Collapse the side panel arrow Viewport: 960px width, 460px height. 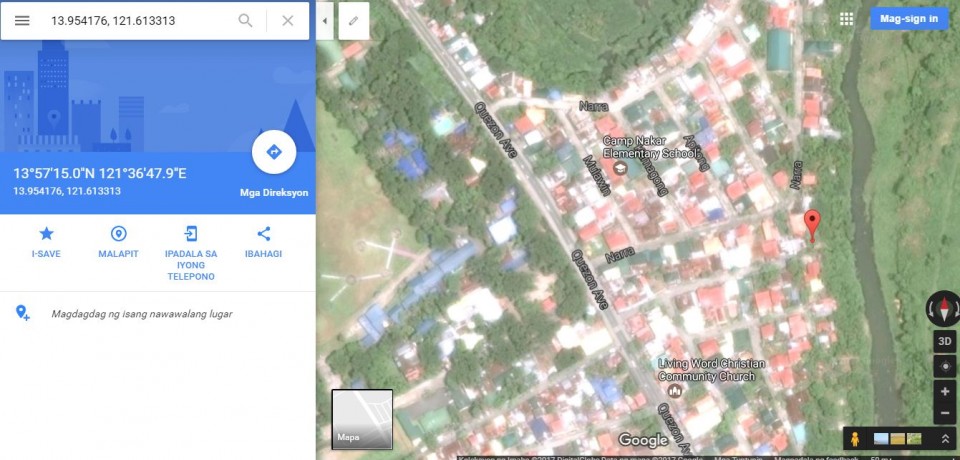(x=324, y=20)
